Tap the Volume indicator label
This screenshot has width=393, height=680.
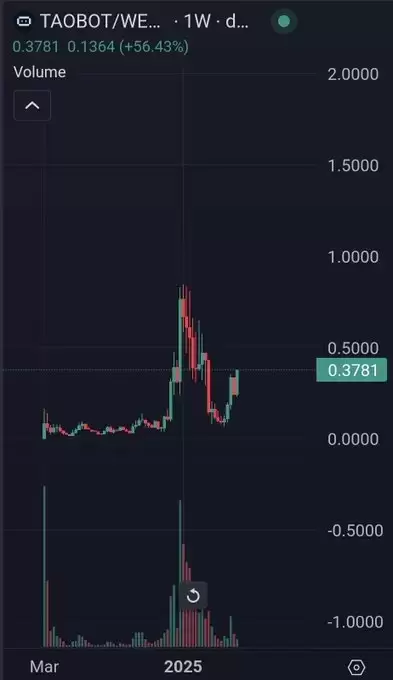(x=39, y=72)
